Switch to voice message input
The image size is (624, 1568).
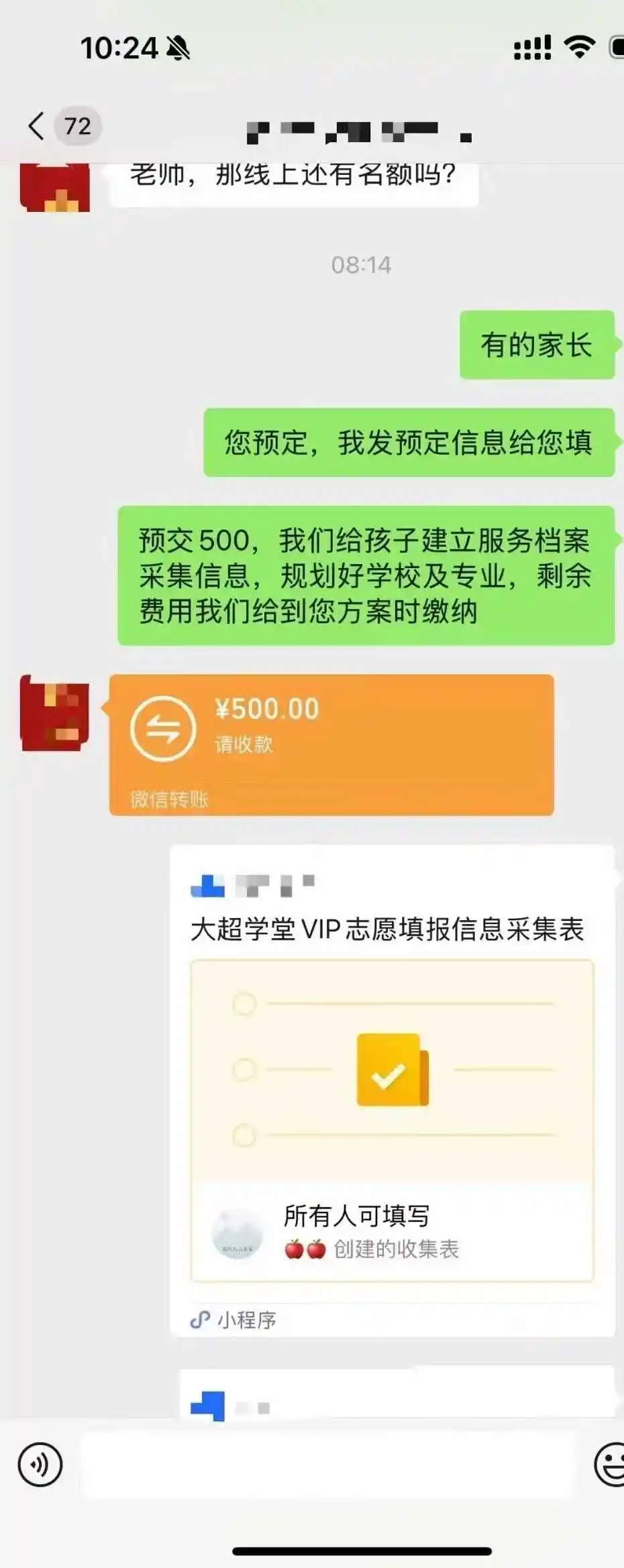point(40,1465)
